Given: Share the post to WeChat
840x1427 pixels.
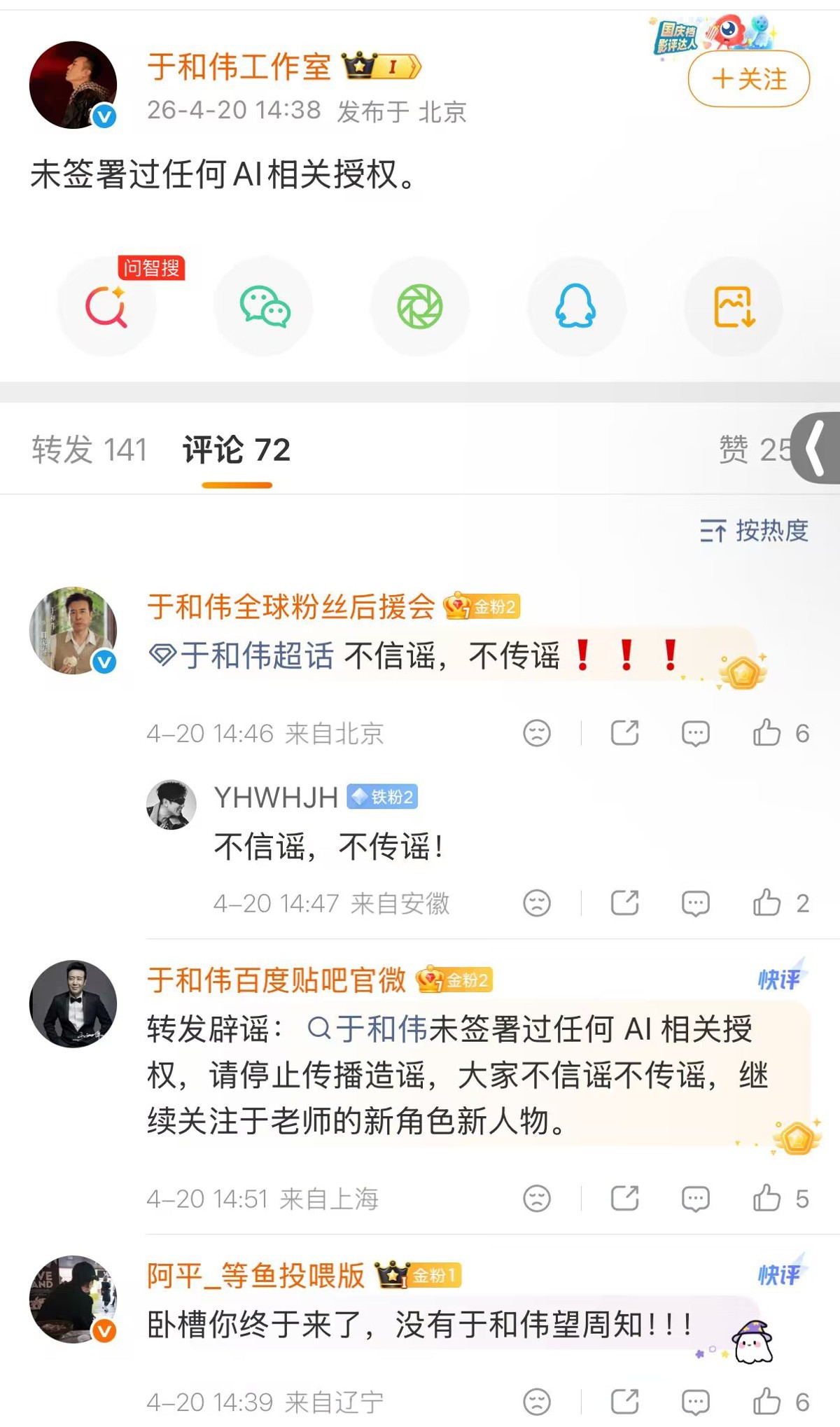Looking at the screenshot, I should pyautogui.click(x=264, y=307).
